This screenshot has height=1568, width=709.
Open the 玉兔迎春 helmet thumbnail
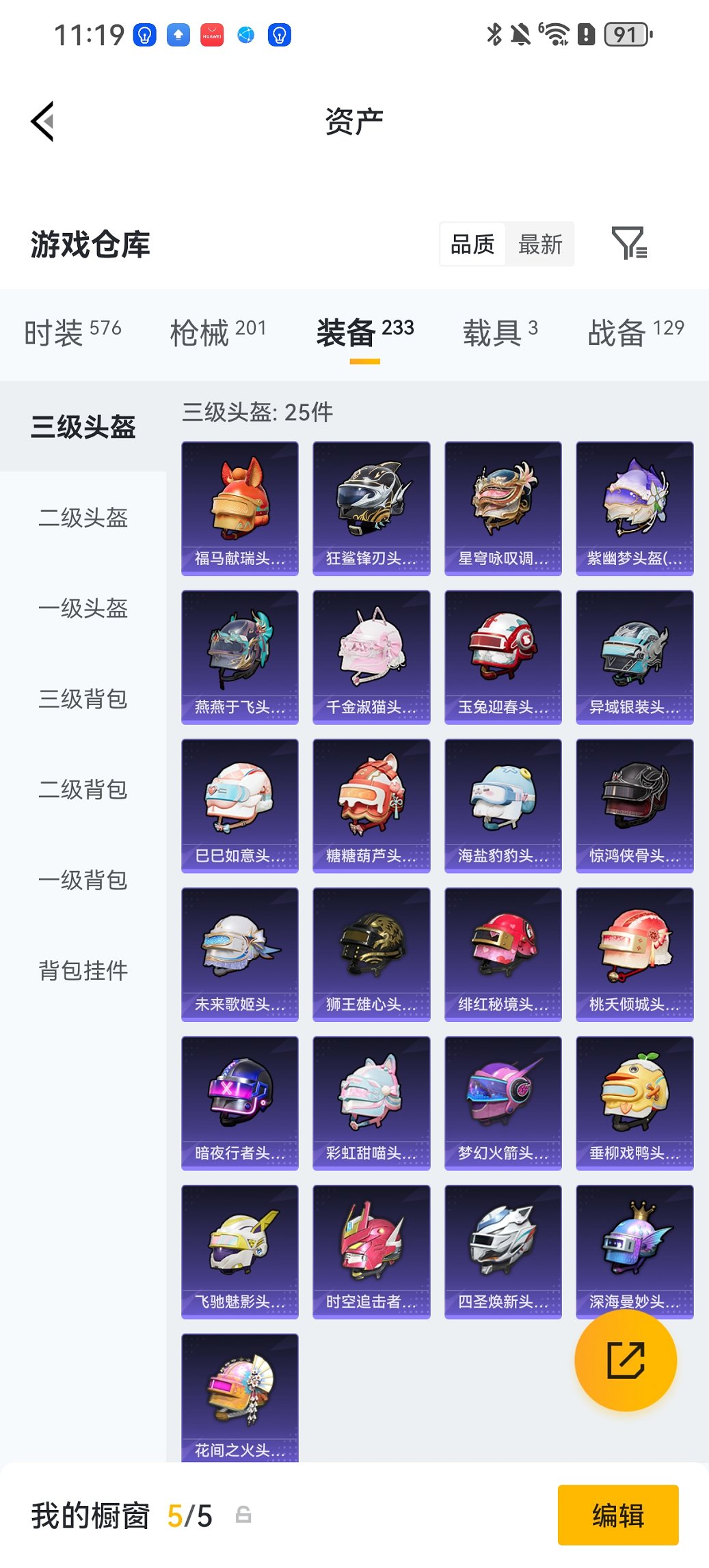tap(503, 656)
